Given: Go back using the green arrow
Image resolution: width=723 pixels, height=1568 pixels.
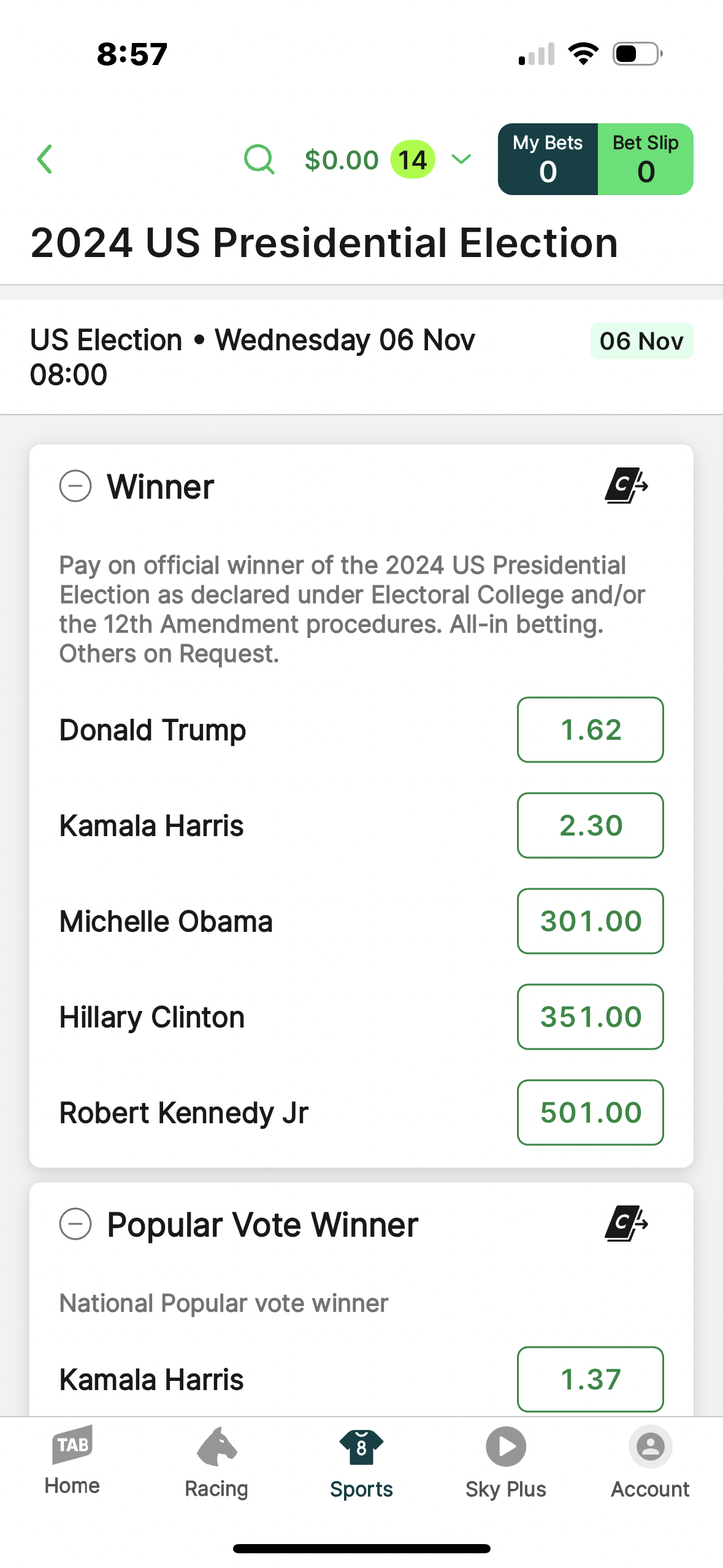Looking at the screenshot, I should point(45,159).
